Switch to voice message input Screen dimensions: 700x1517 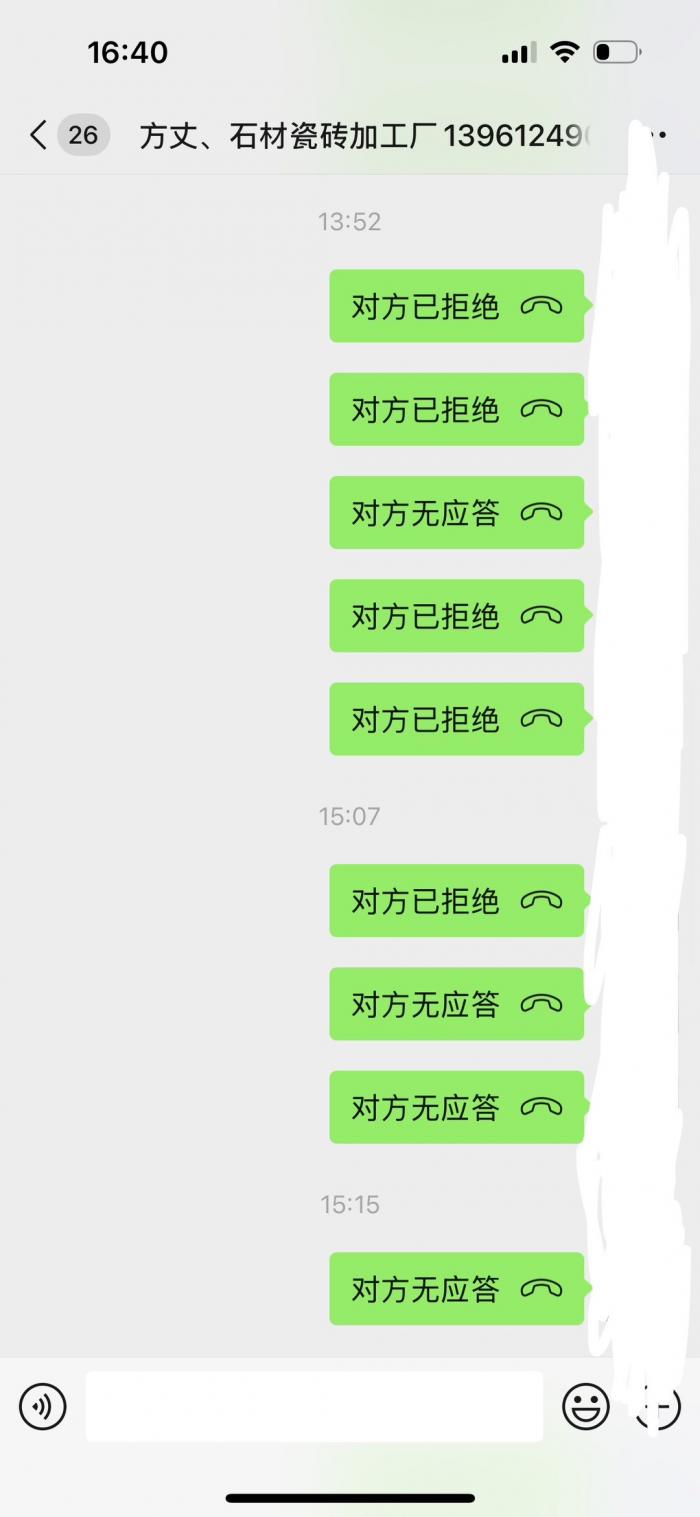(43, 1407)
